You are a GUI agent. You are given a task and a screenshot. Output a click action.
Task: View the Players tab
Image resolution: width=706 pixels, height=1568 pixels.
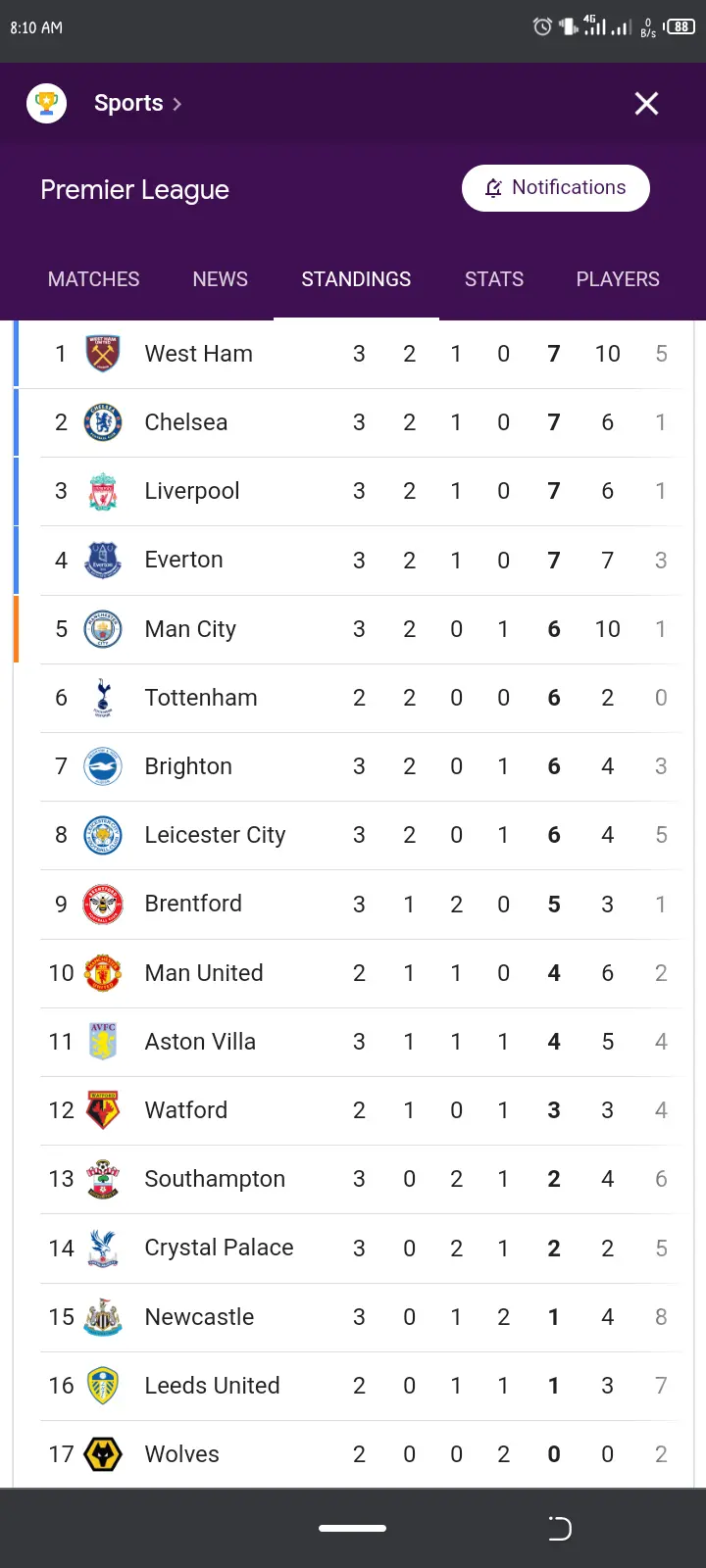pyautogui.click(x=618, y=279)
